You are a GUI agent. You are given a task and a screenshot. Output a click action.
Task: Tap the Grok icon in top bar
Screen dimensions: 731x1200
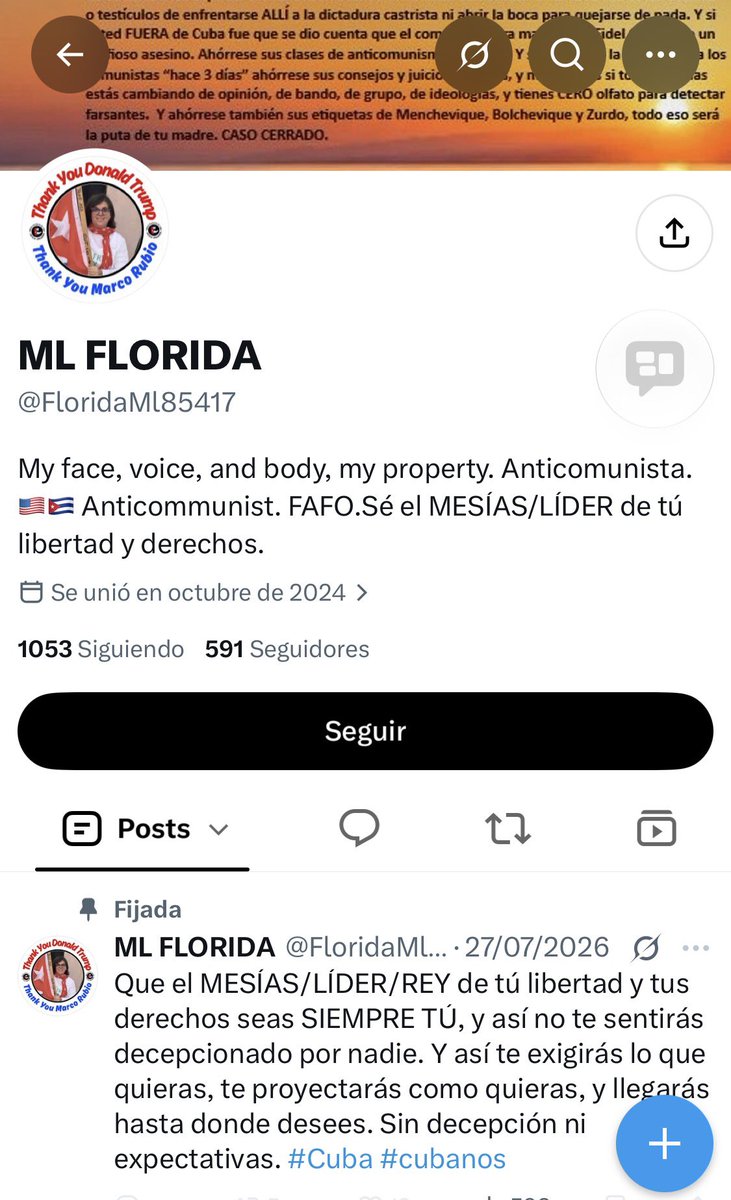click(x=473, y=55)
